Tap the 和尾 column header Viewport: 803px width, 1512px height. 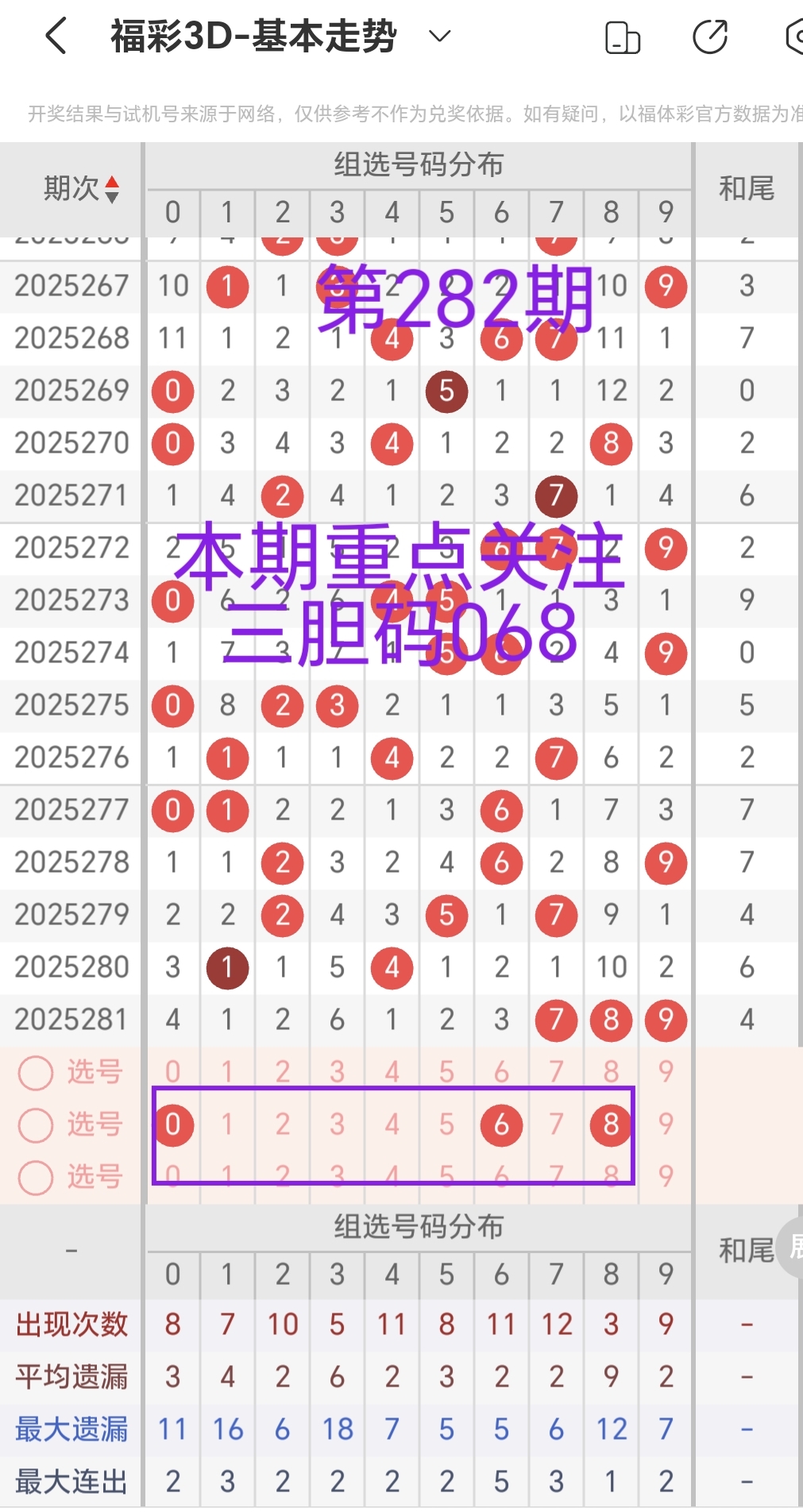pos(747,189)
